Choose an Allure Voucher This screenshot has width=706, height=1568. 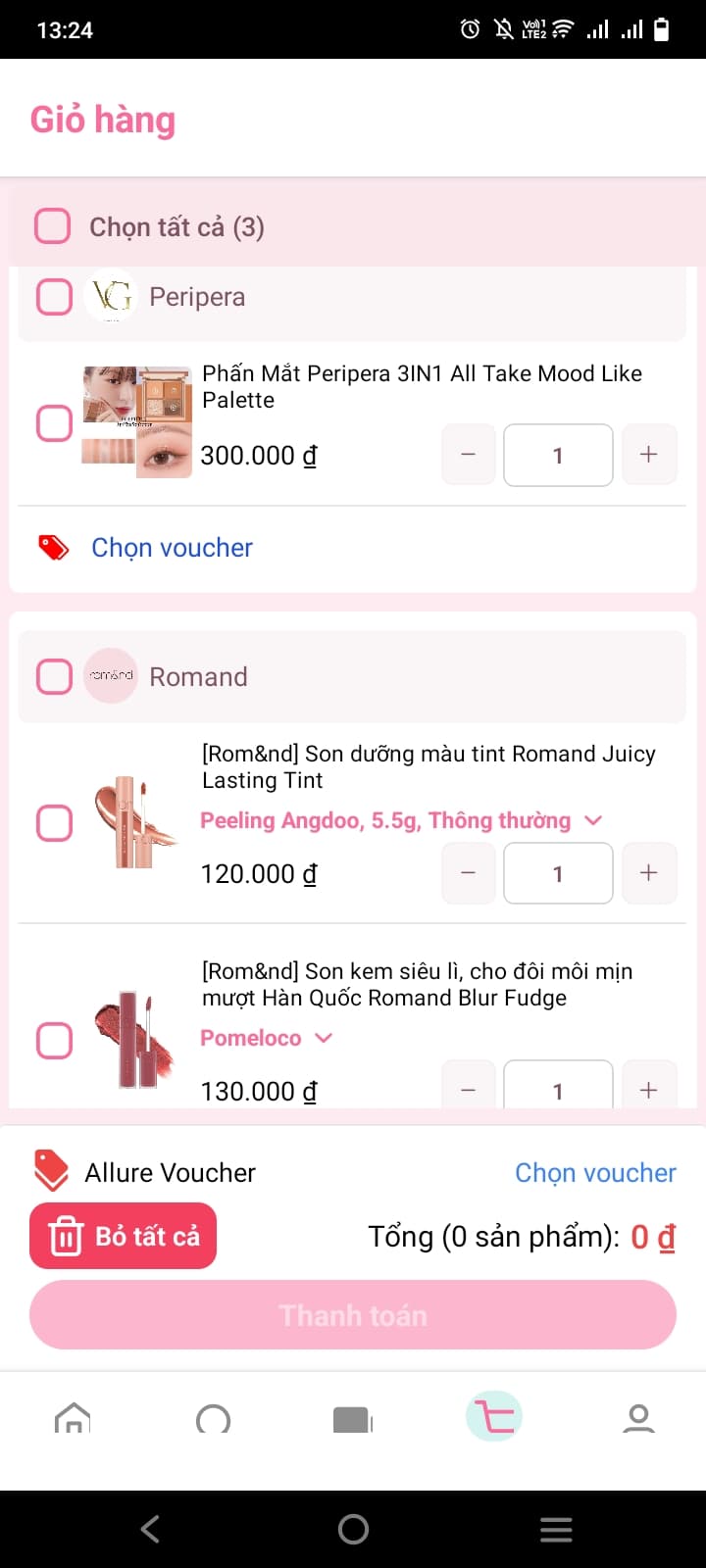pyautogui.click(x=595, y=1173)
